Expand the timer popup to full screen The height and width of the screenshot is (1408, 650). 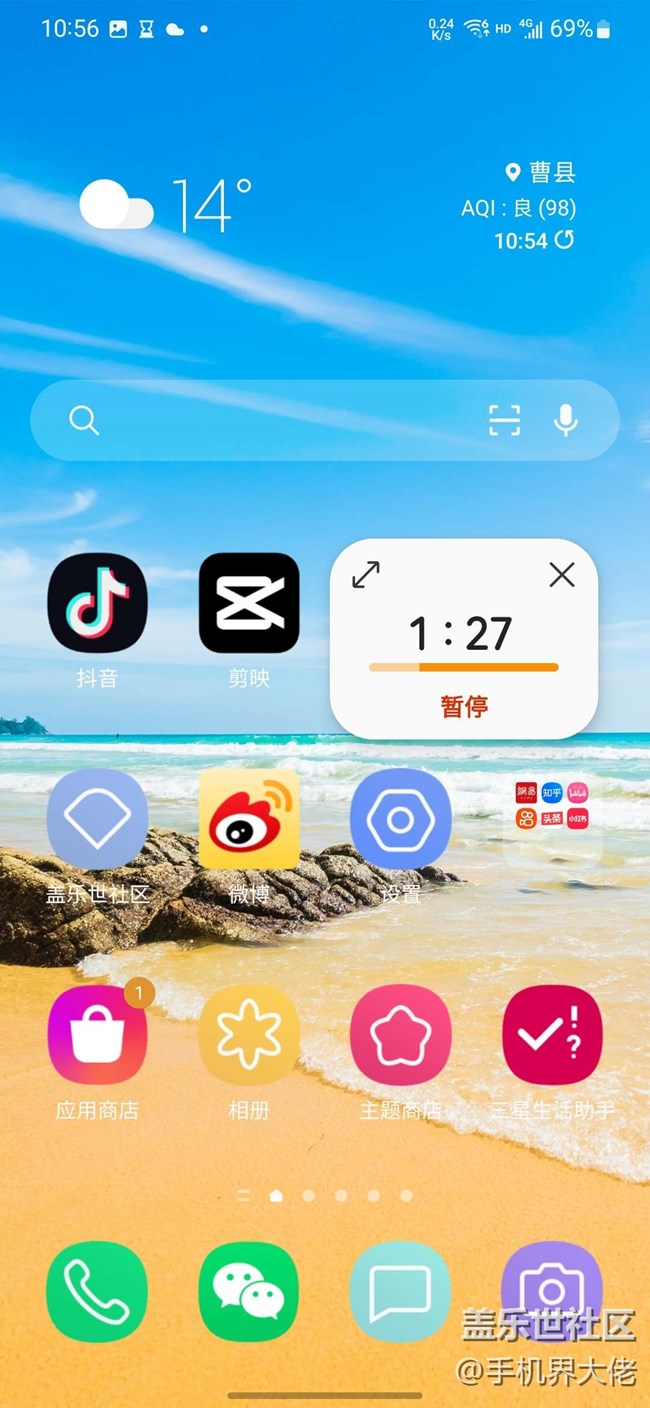click(366, 574)
